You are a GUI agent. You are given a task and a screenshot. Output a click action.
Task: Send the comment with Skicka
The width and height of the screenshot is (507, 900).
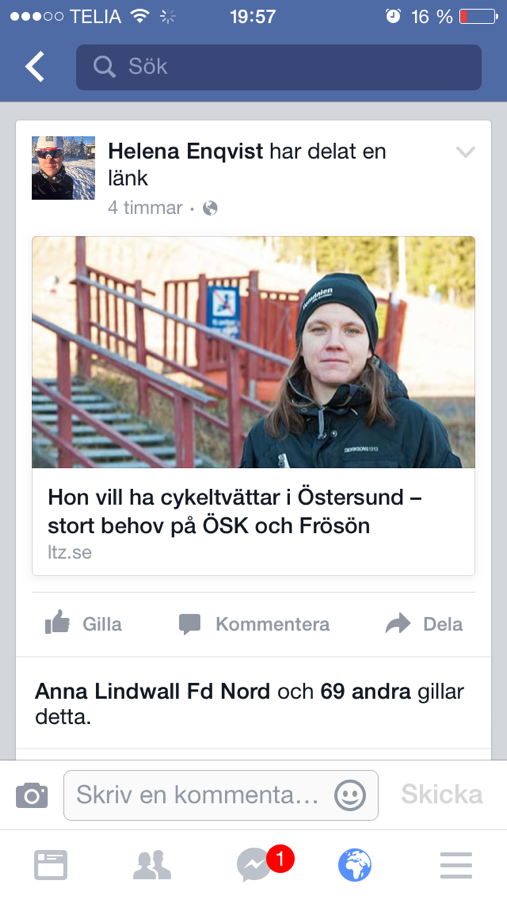tap(442, 794)
